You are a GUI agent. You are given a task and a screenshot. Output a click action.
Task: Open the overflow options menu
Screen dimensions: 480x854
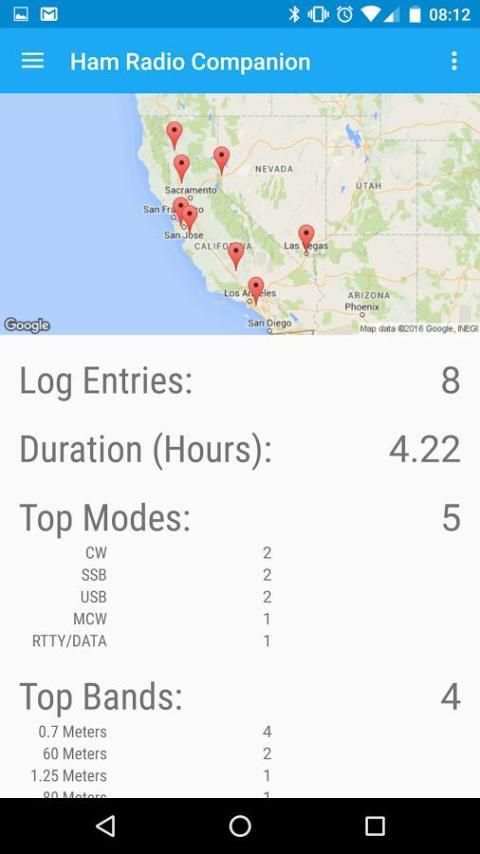(x=454, y=61)
